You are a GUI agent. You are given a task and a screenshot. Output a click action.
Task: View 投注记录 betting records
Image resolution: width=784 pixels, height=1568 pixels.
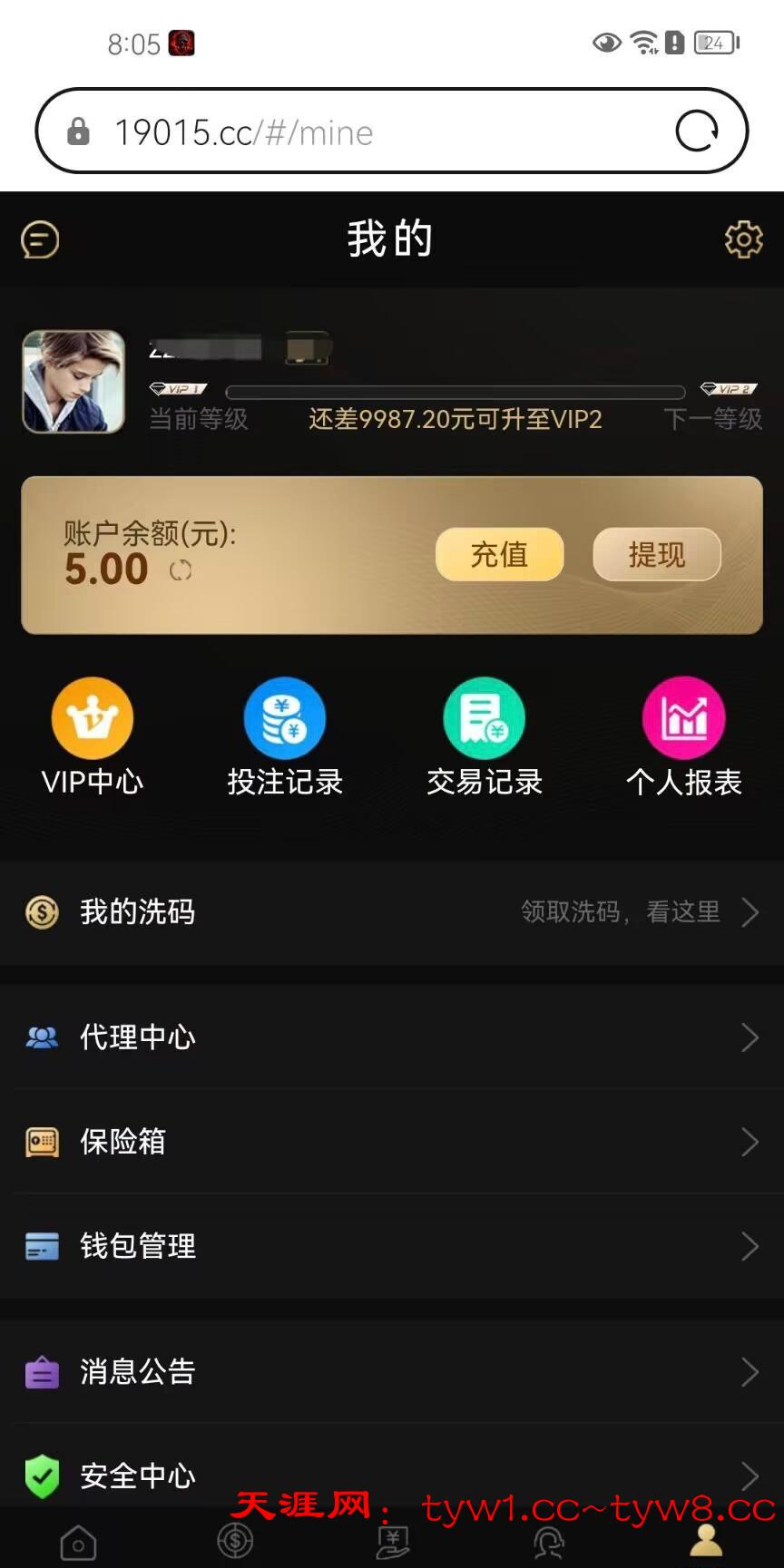(285, 736)
